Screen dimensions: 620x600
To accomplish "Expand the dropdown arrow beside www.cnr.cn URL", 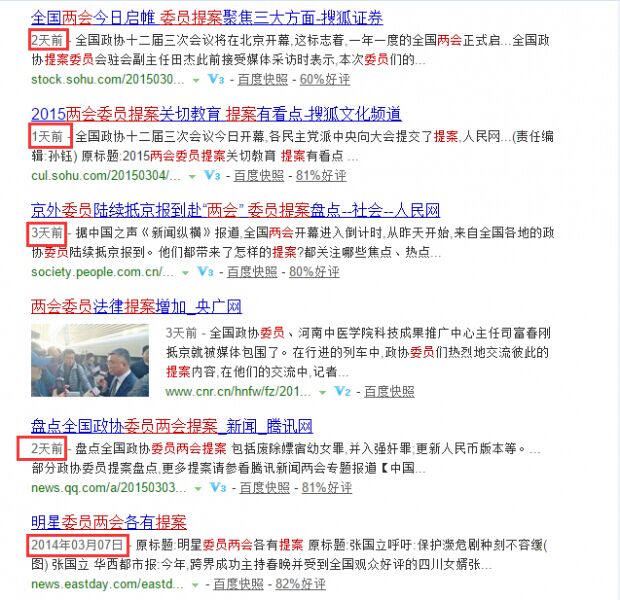I will tap(322, 391).
